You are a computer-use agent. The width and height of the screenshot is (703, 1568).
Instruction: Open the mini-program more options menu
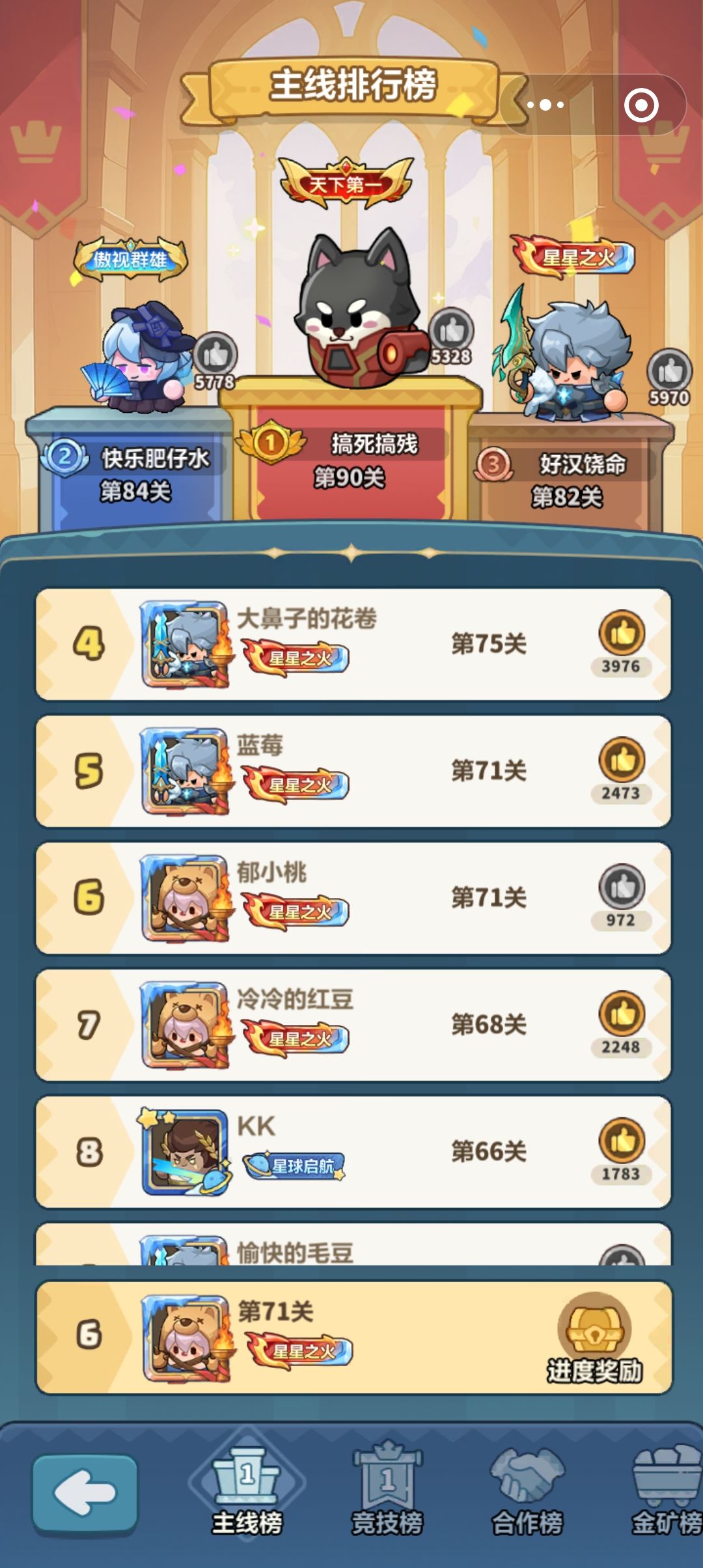coord(545,105)
